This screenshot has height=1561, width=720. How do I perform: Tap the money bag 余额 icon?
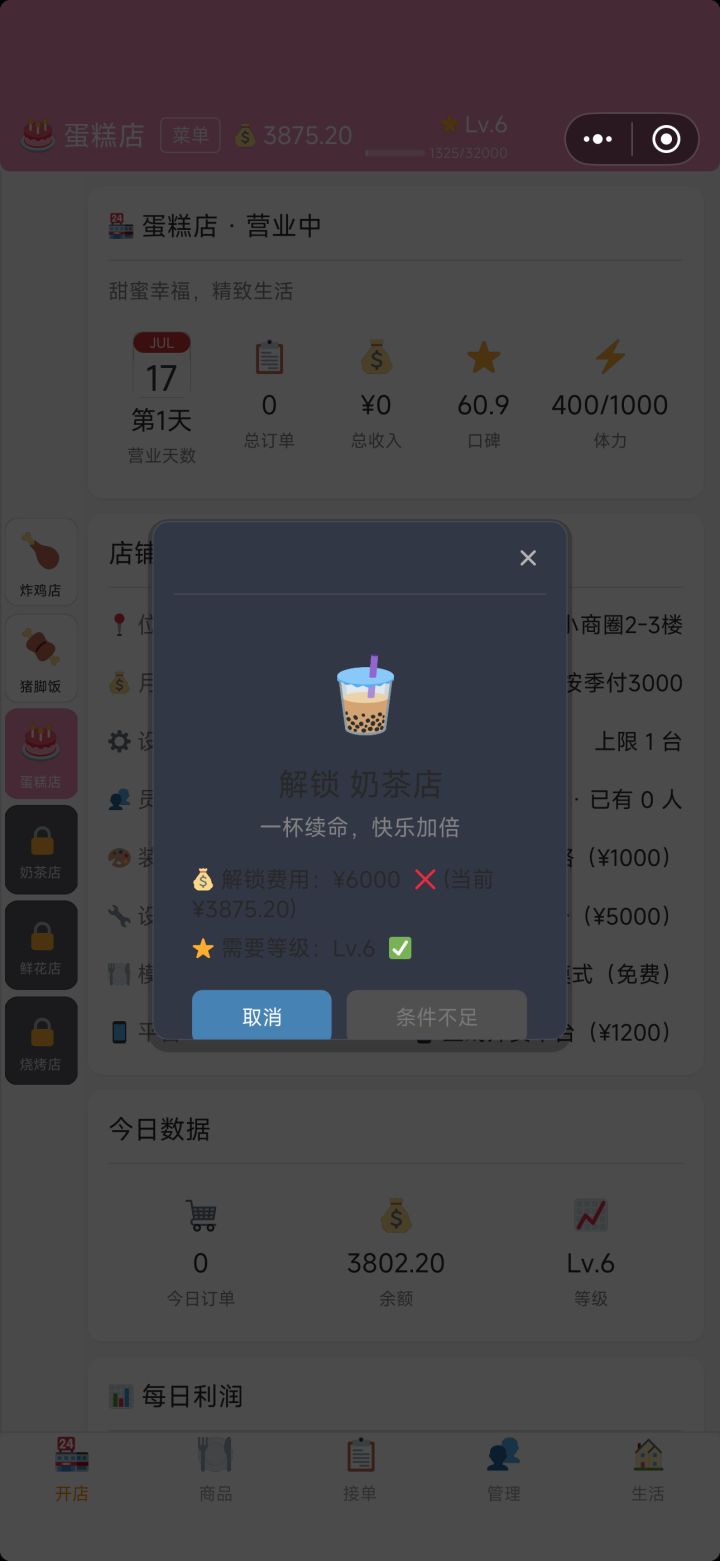coord(396,1213)
